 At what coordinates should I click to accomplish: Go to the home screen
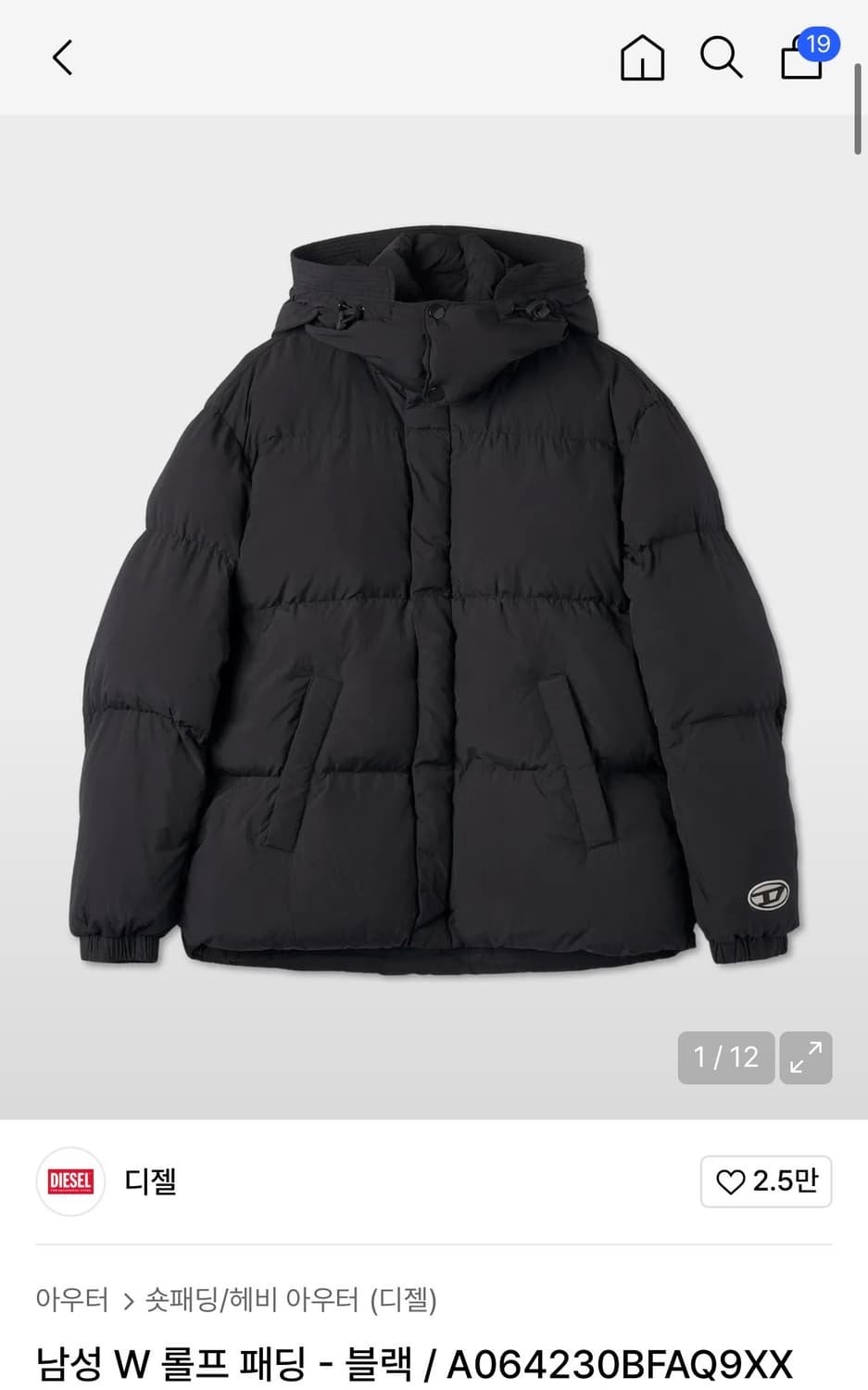click(x=641, y=57)
